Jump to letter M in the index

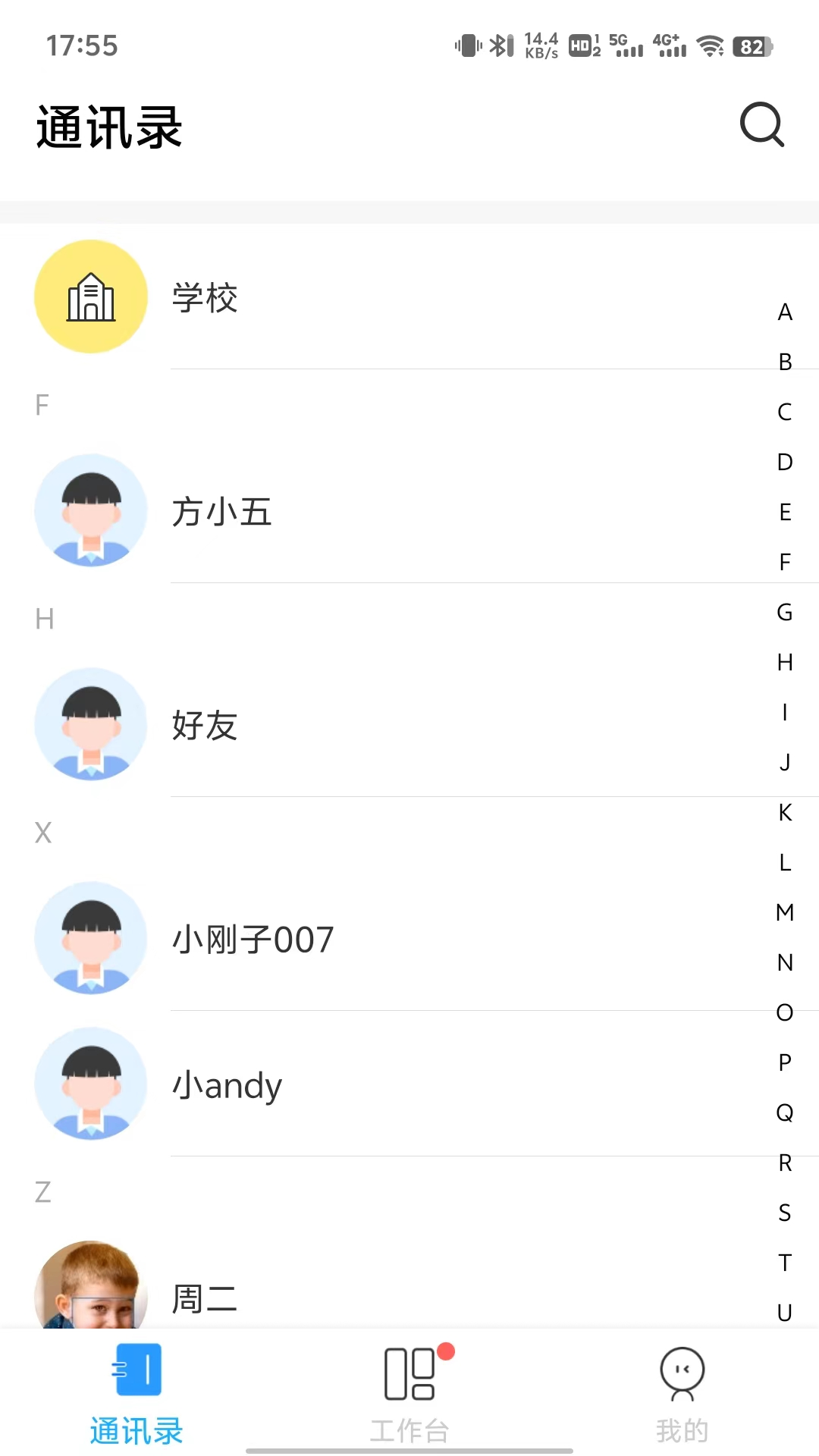click(x=785, y=912)
